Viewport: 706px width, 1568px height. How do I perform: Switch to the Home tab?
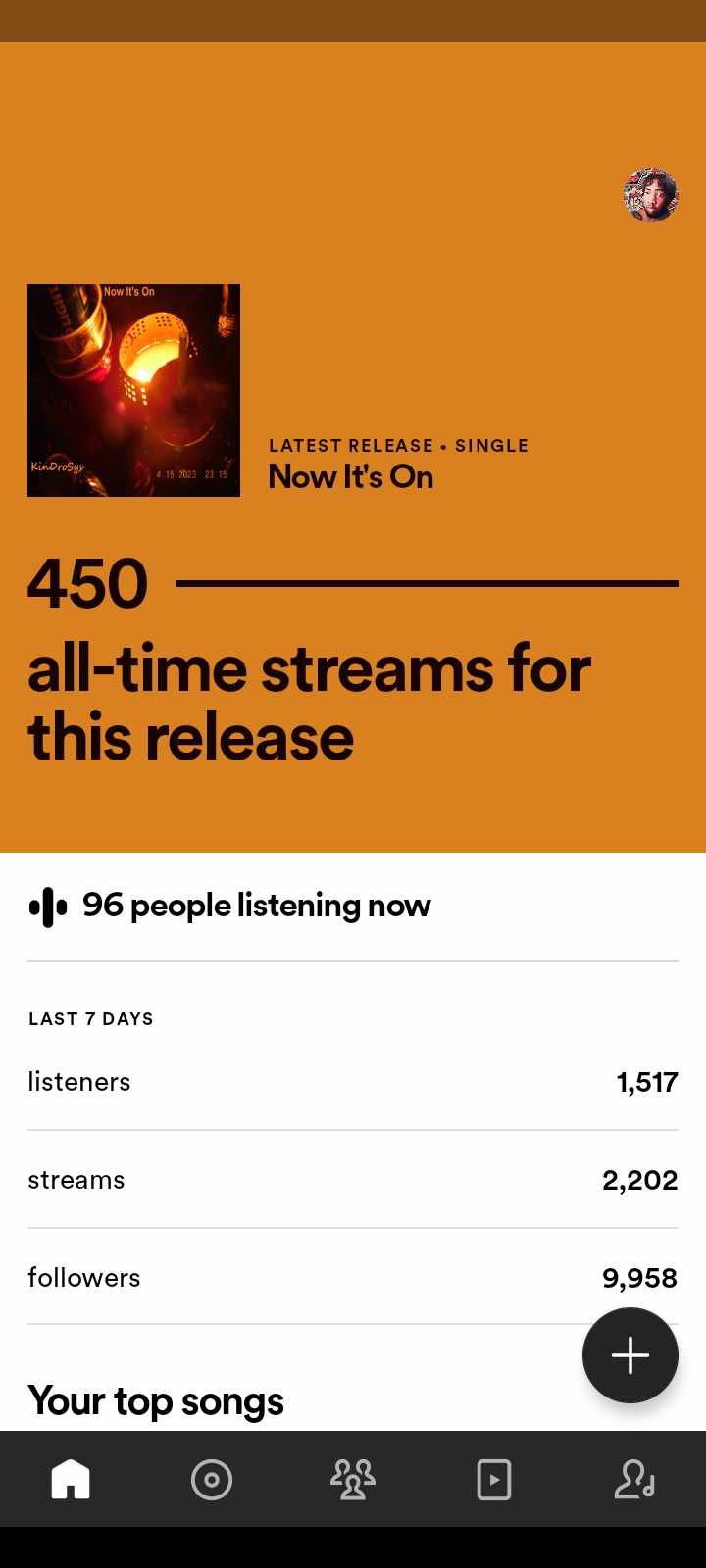71,1479
